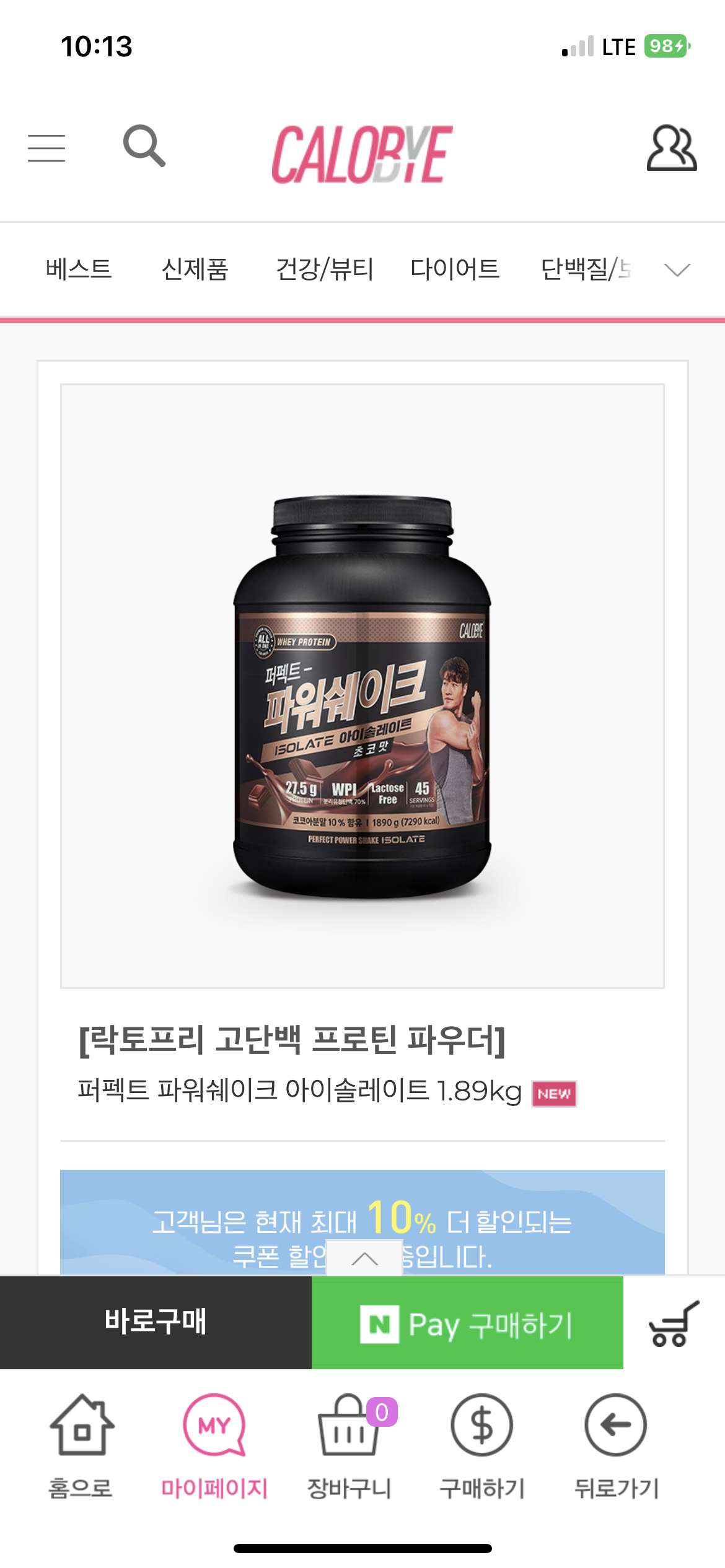Switch to the 베스트 category
Screen dimensions: 725x1568
point(79,269)
